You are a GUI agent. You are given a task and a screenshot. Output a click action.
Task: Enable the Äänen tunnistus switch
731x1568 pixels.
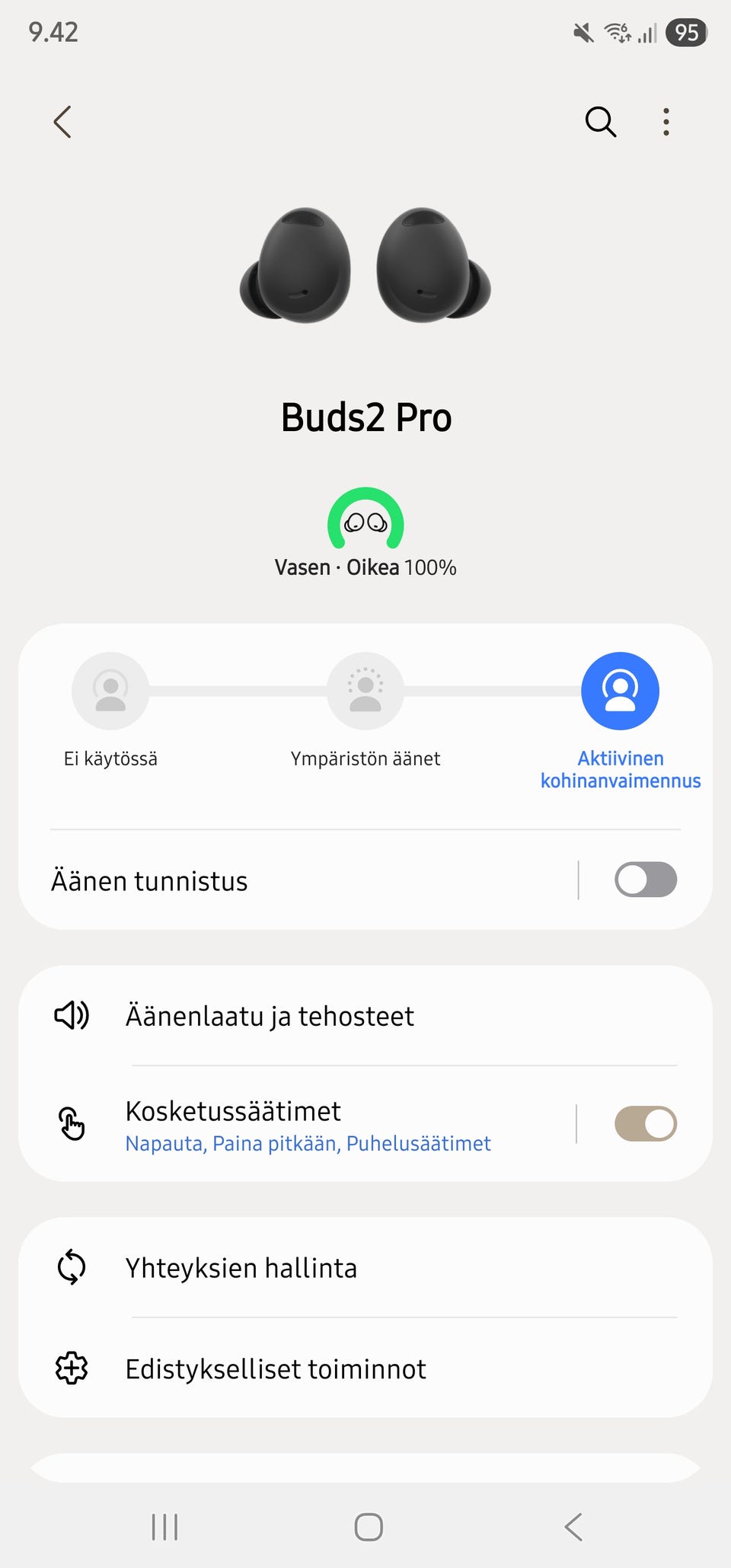click(646, 880)
